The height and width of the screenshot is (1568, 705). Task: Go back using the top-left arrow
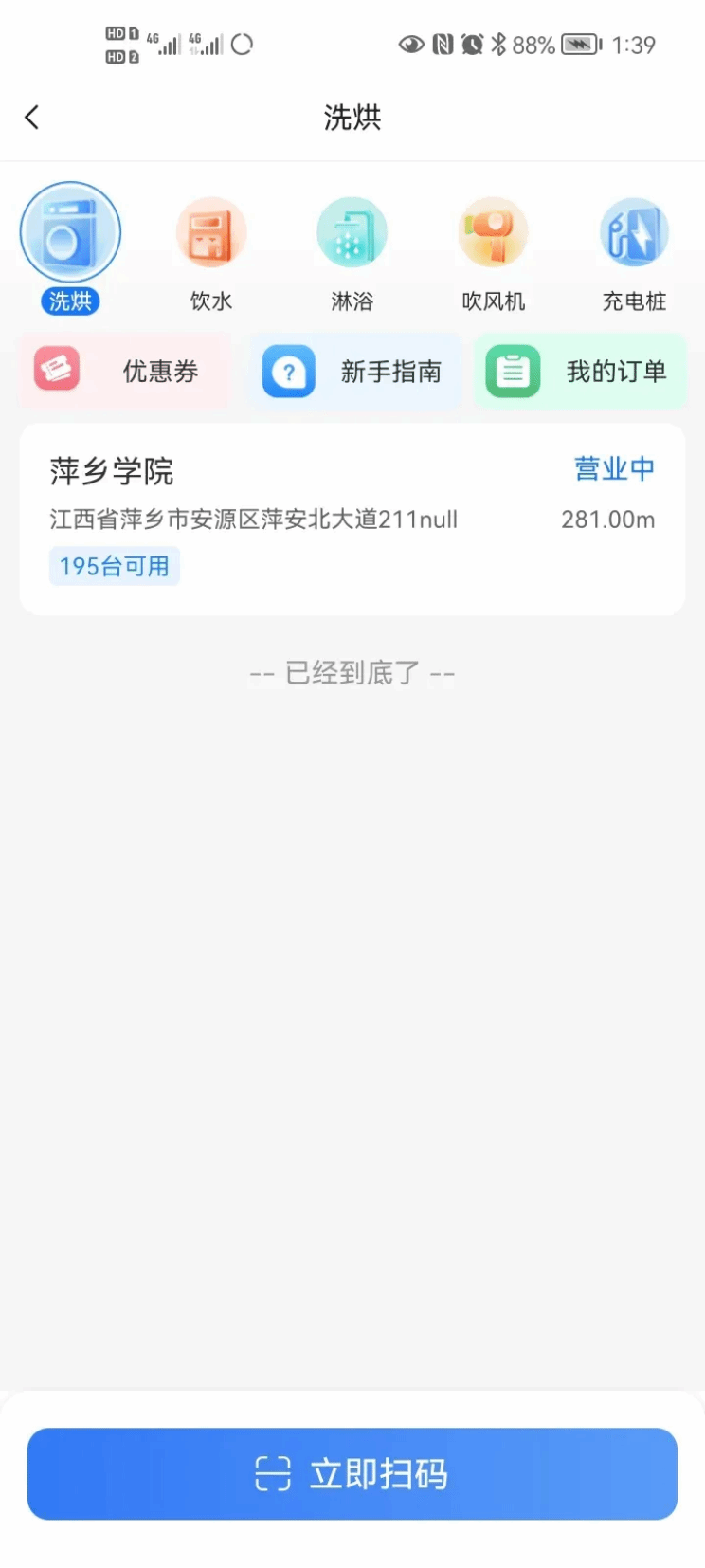[x=32, y=118]
